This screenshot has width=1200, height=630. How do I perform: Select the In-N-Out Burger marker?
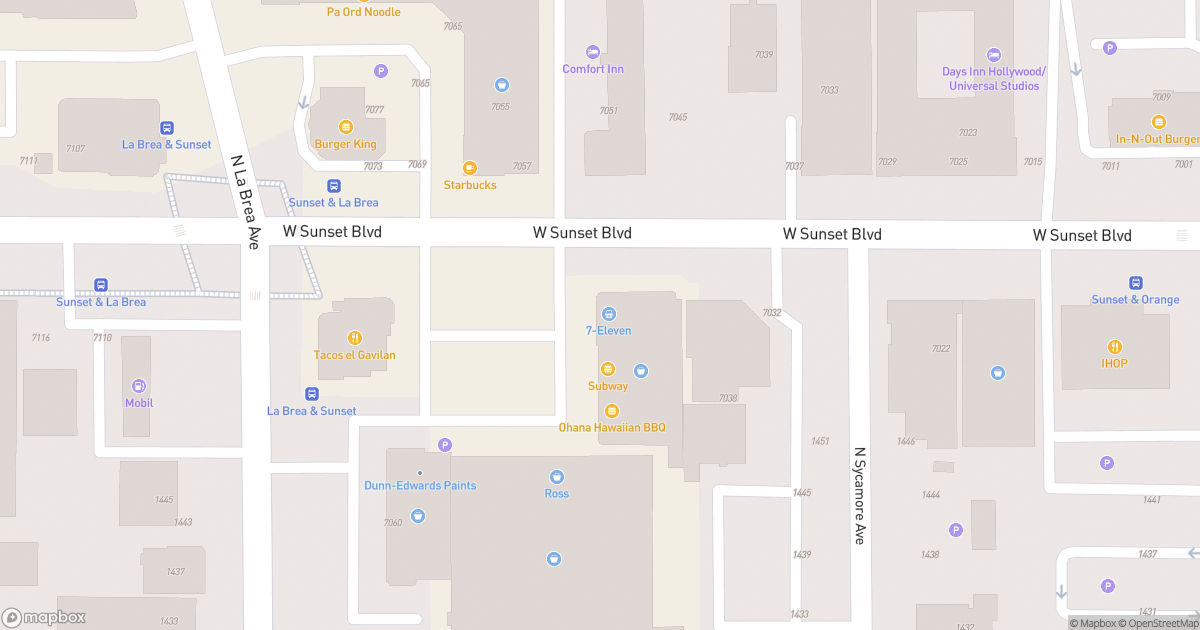click(x=1158, y=122)
